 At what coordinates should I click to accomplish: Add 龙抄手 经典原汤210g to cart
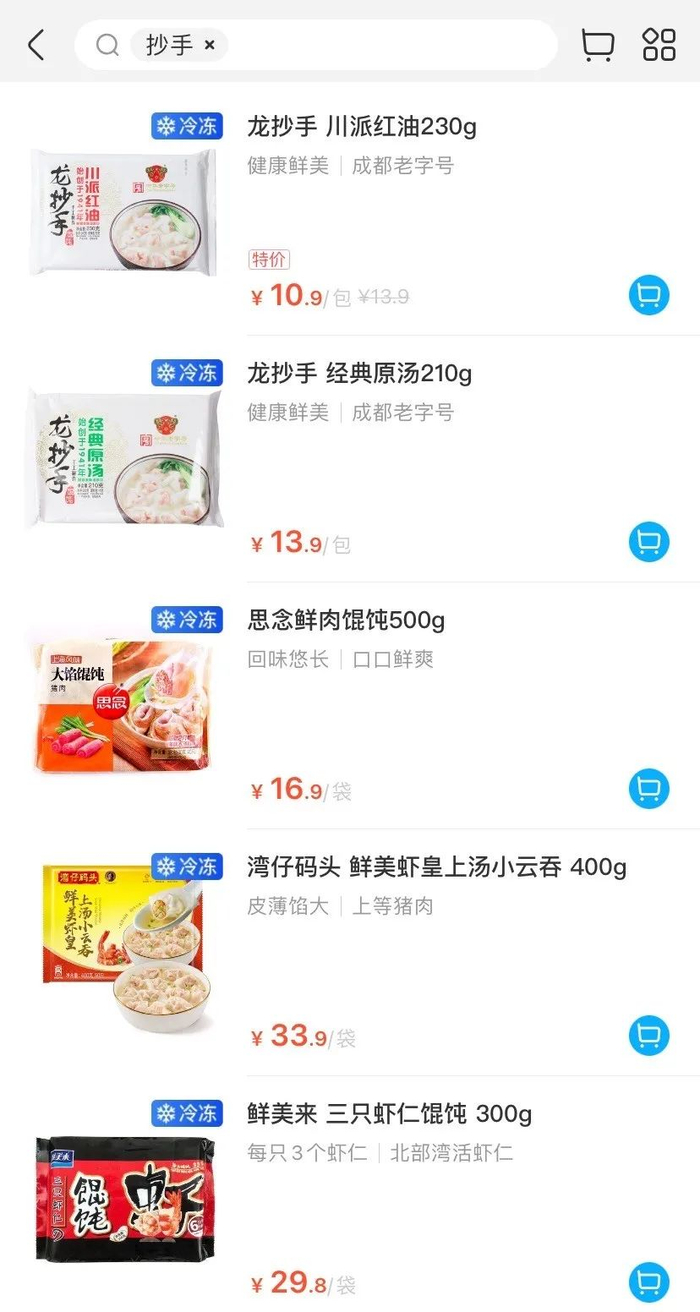[648, 542]
